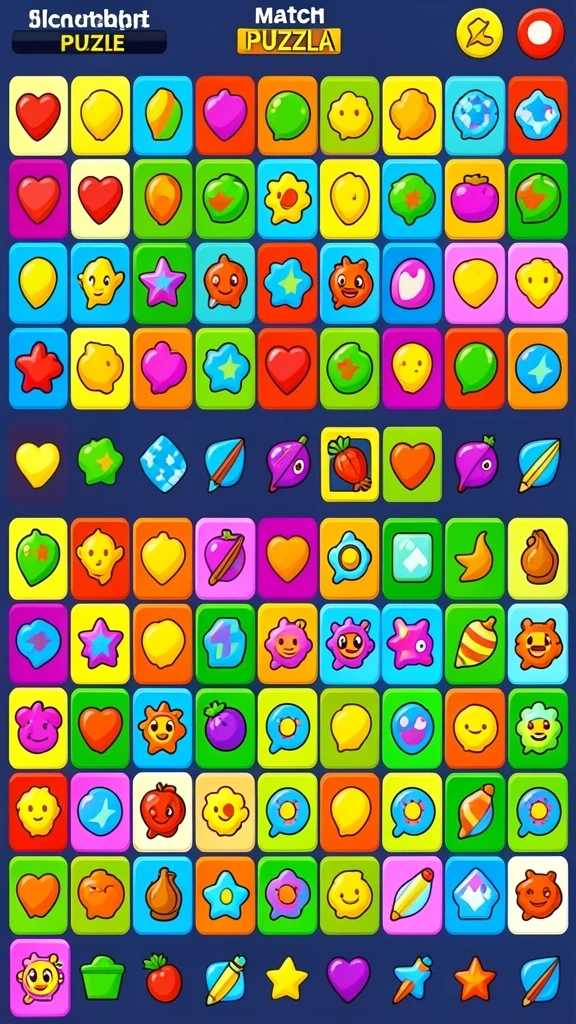Tap the red apple face on cream tile
Screen dimensions: 576x1024
click(163, 812)
